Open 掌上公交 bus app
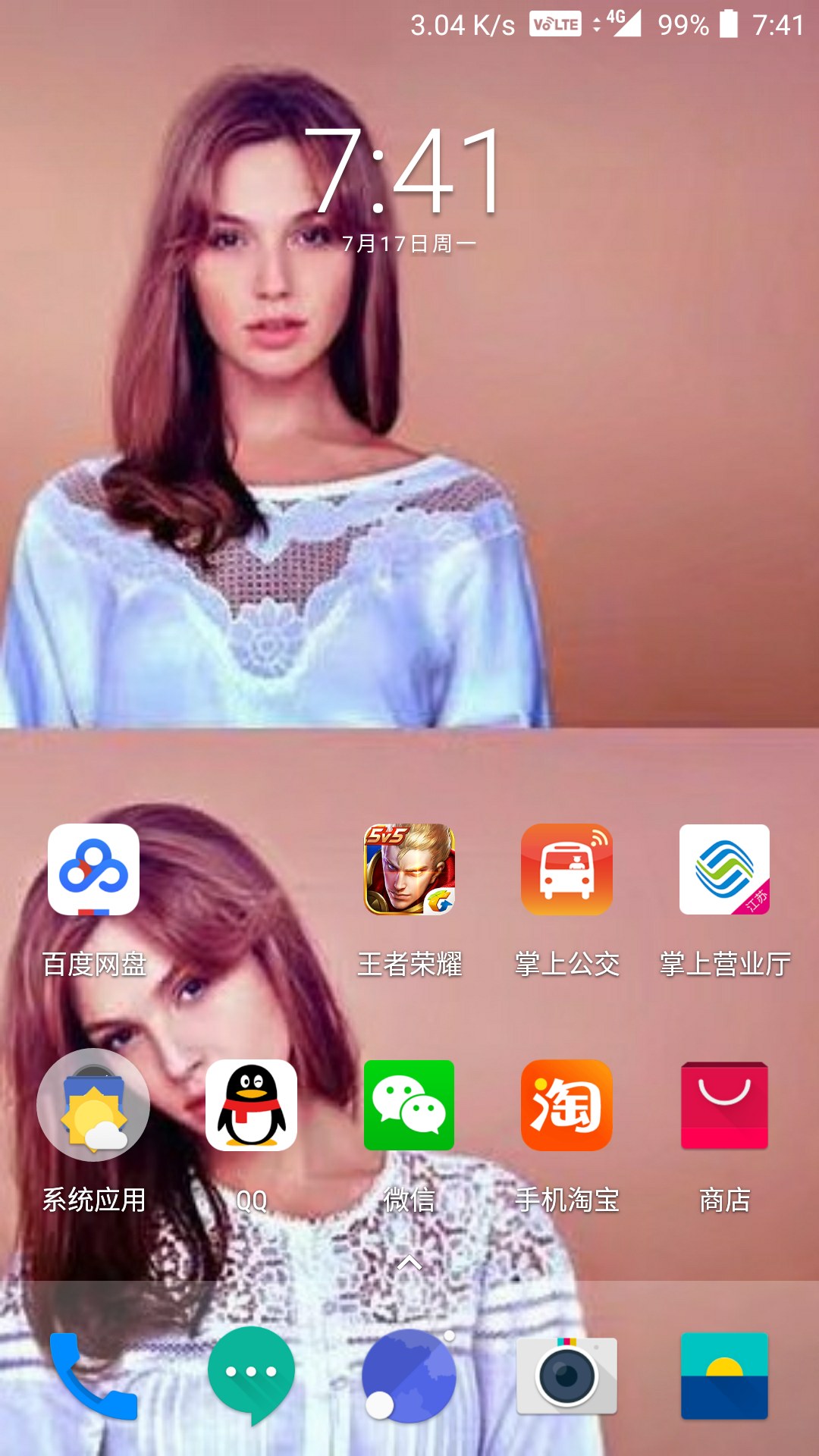819x1456 pixels. pos(566,870)
